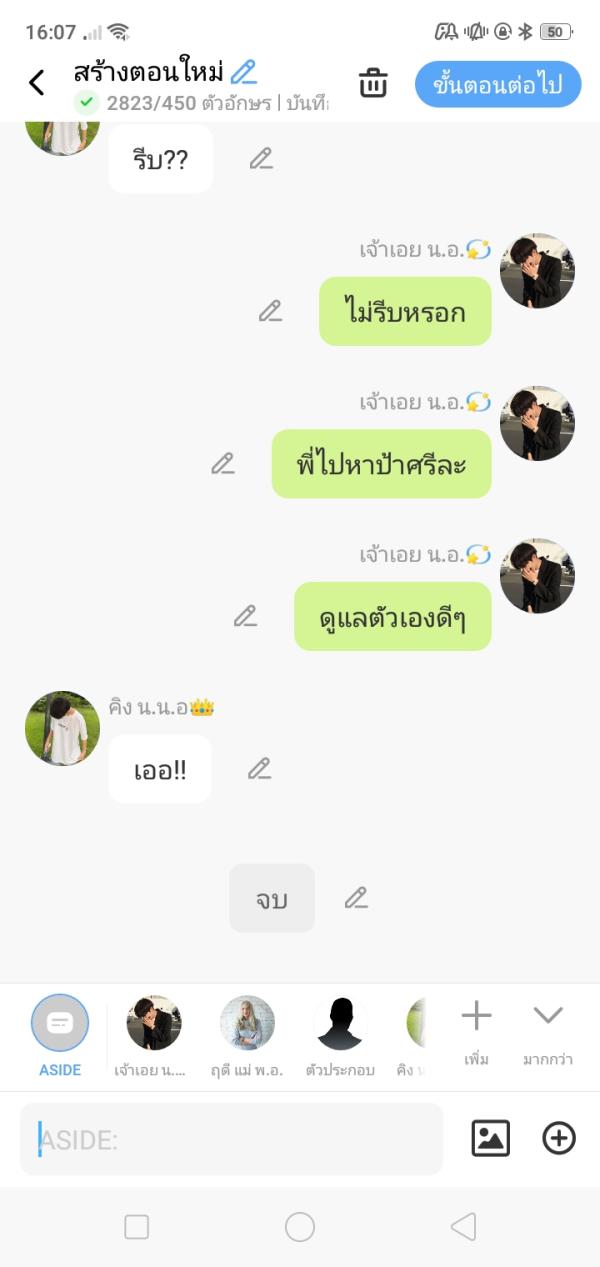Image resolution: width=600 pixels, height=1267 pixels.
Task: Return to the system home screen
Action: [300, 1227]
